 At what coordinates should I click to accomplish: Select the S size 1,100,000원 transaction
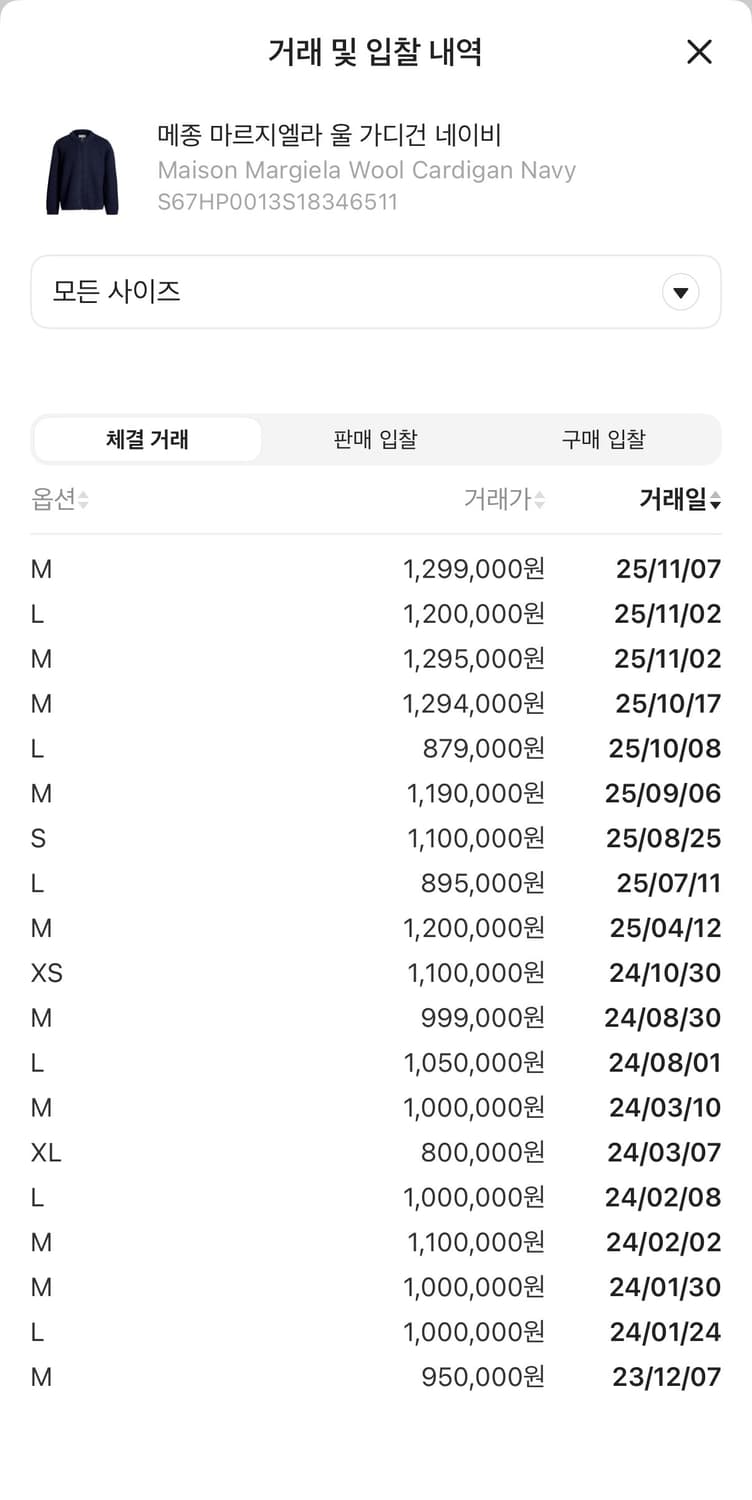pyautogui.click(x=376, y=838)
